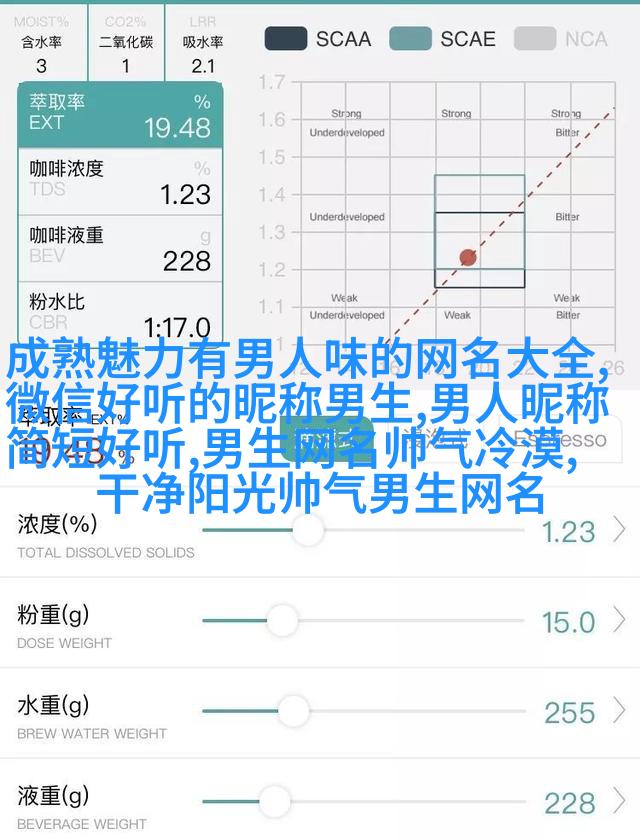640x840 pixels.
Task: Select the SCAA chart standard
Action: point(317,39)
